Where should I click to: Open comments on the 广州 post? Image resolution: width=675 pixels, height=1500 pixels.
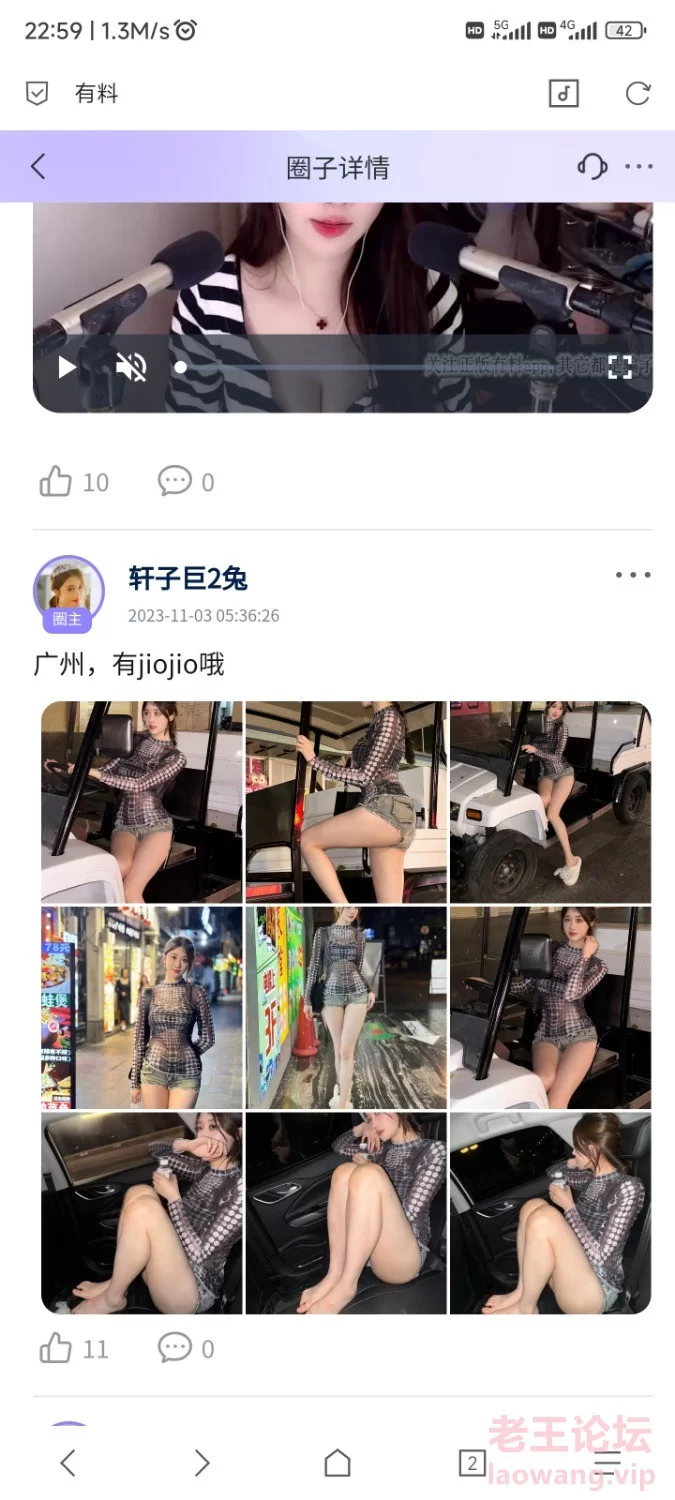(x=175, y=1349)
